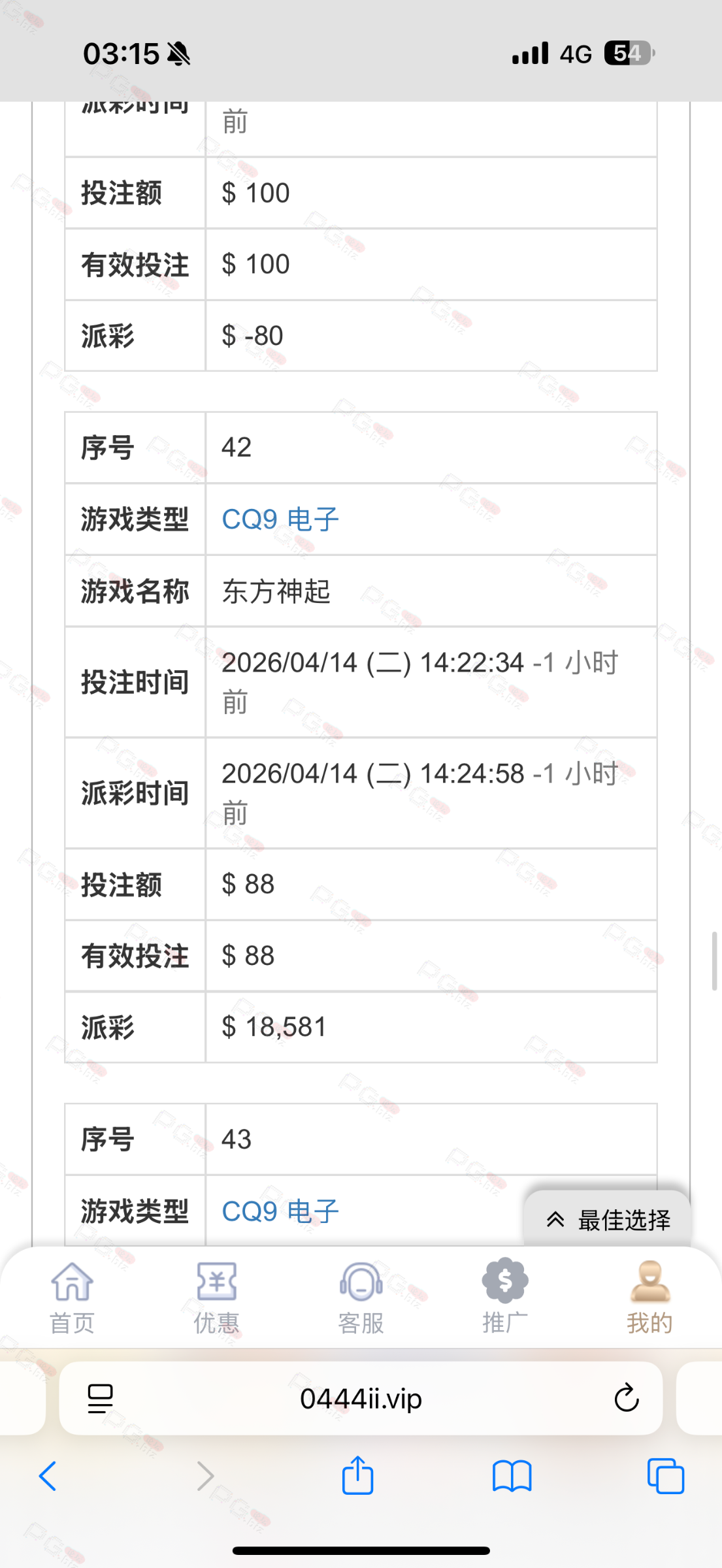Screen dimensions: 722x1568
Task: Open the page settings menu in address bar
Action: click(100, 1399)
